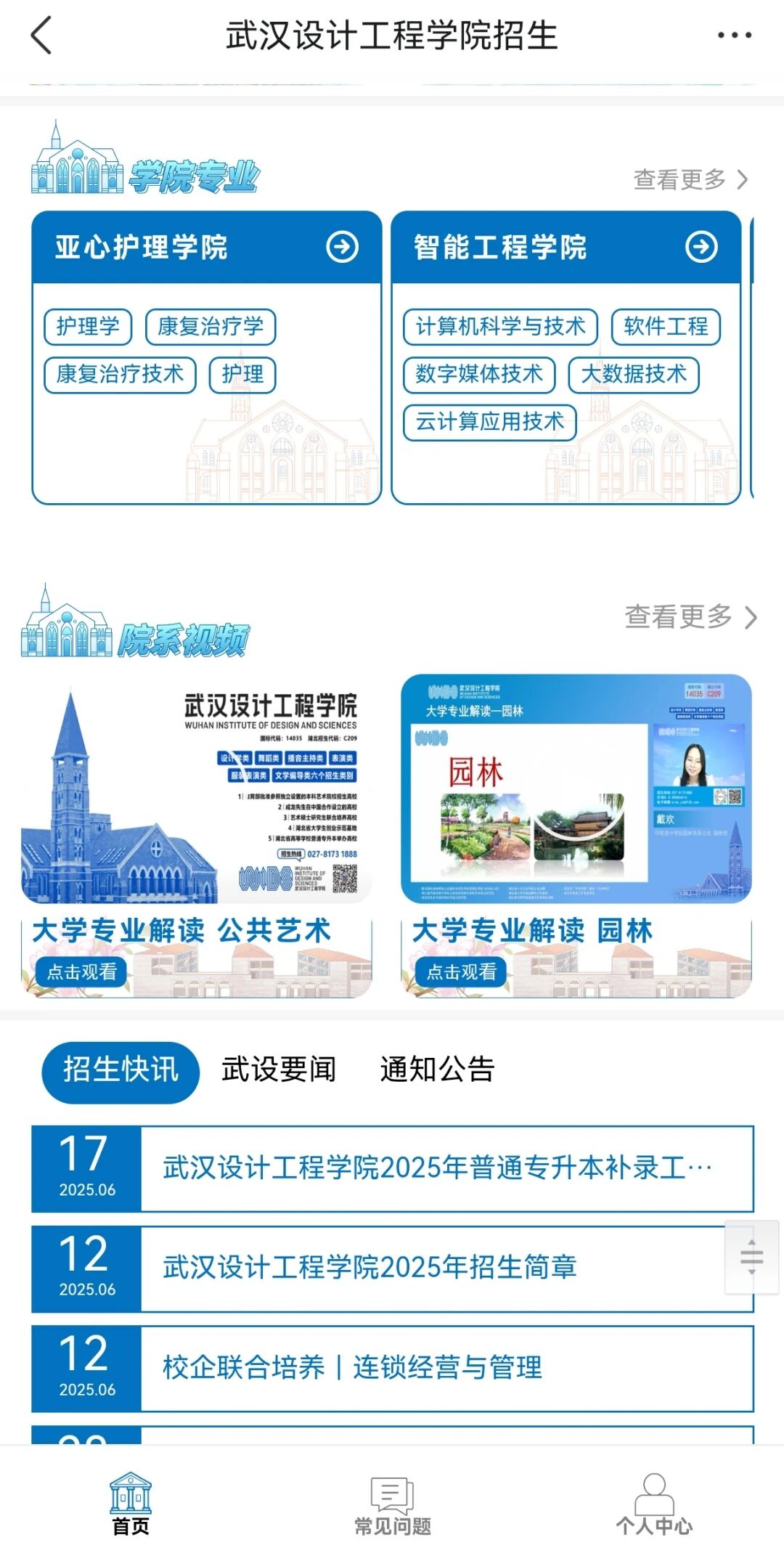Watch the 公共艺术 major video

pyautogui.click(x=81, y=971)
